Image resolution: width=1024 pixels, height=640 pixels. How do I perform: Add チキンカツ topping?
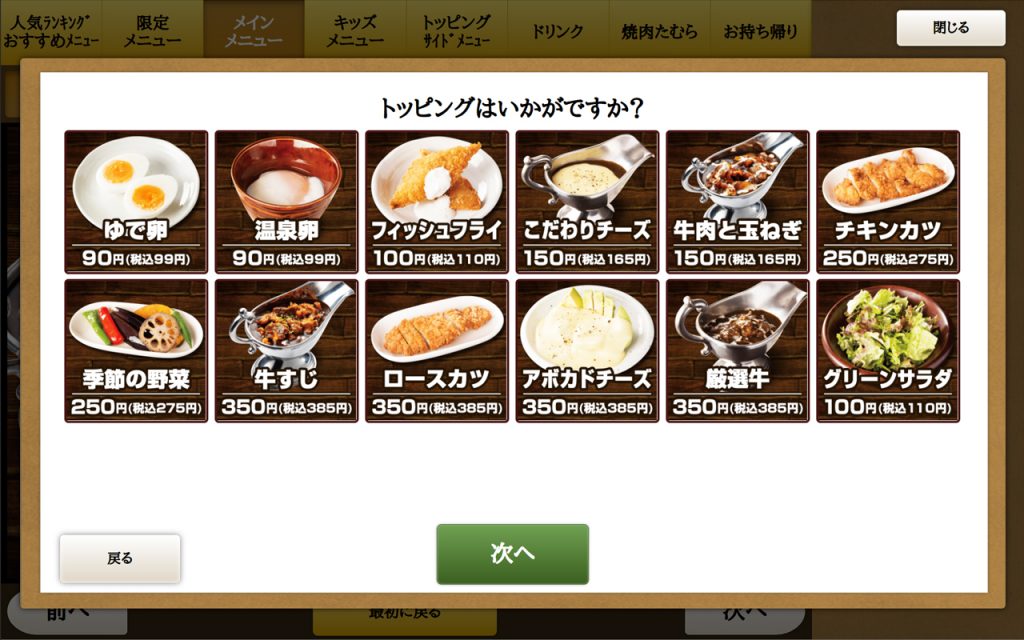coord(887,201)
